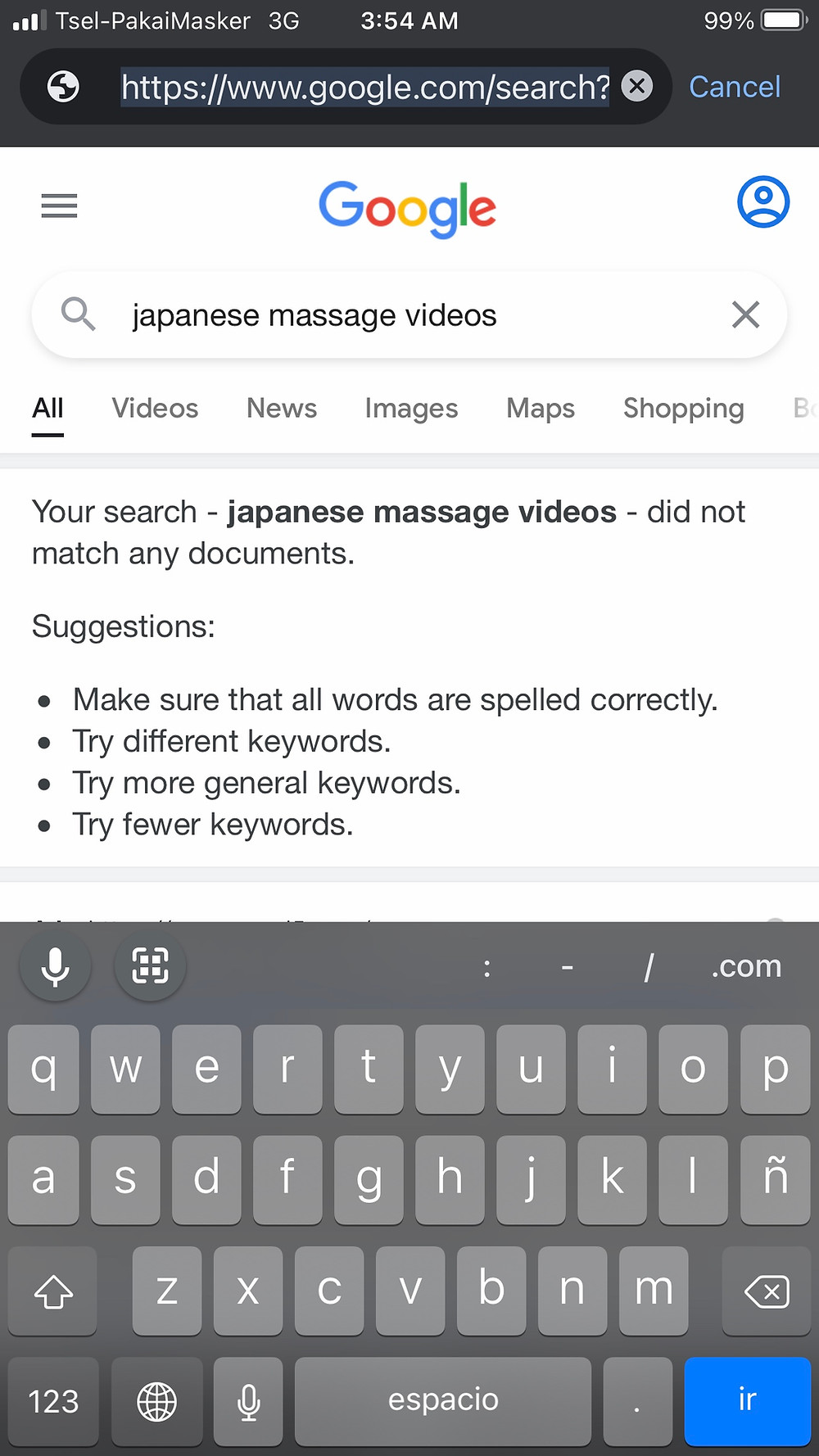Switch to the Maps tab
This screenshot has width=819, height=1456.
click(541, 408)
